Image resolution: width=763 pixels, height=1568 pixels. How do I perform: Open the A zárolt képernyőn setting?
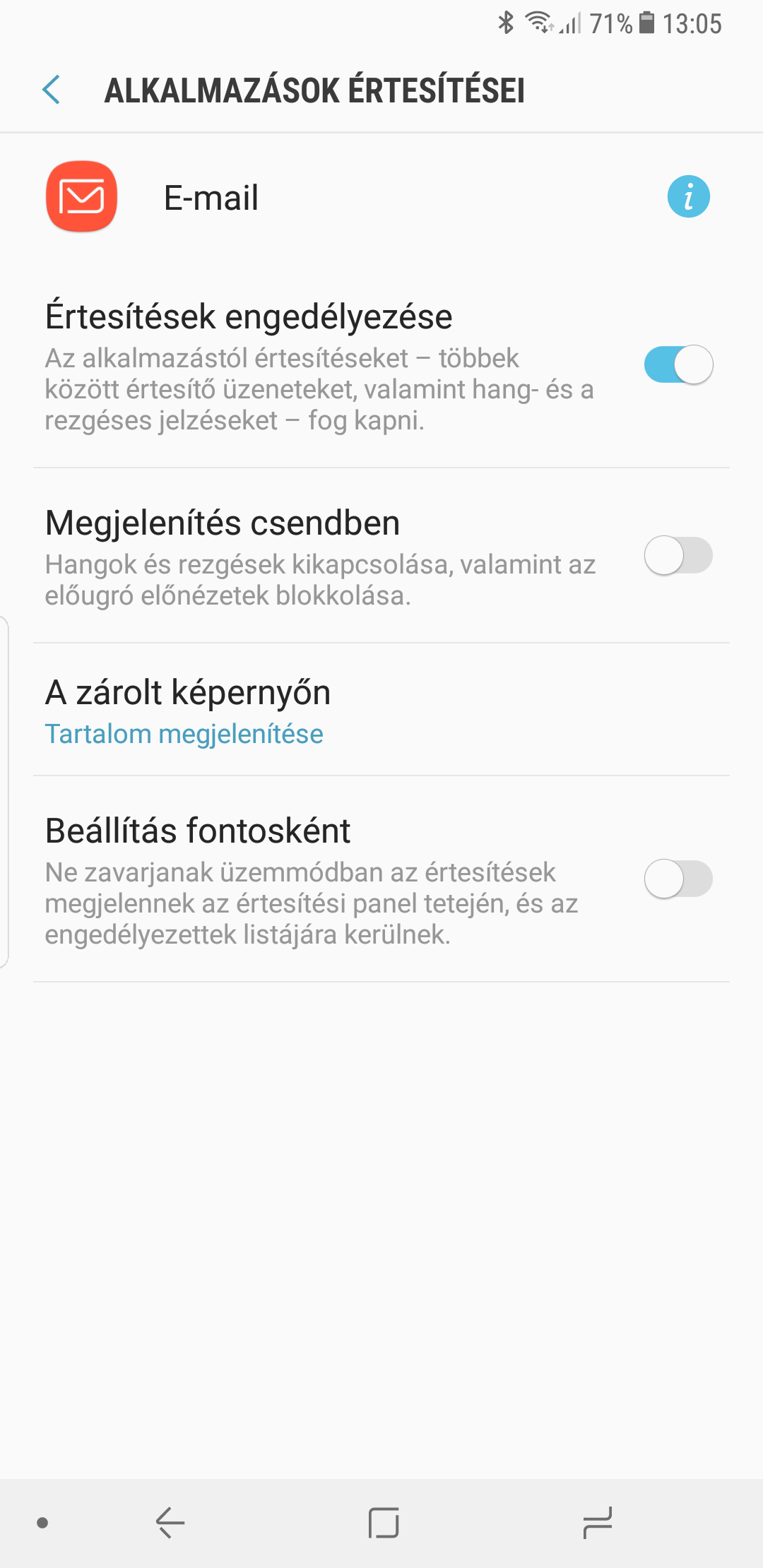(381, 710)
